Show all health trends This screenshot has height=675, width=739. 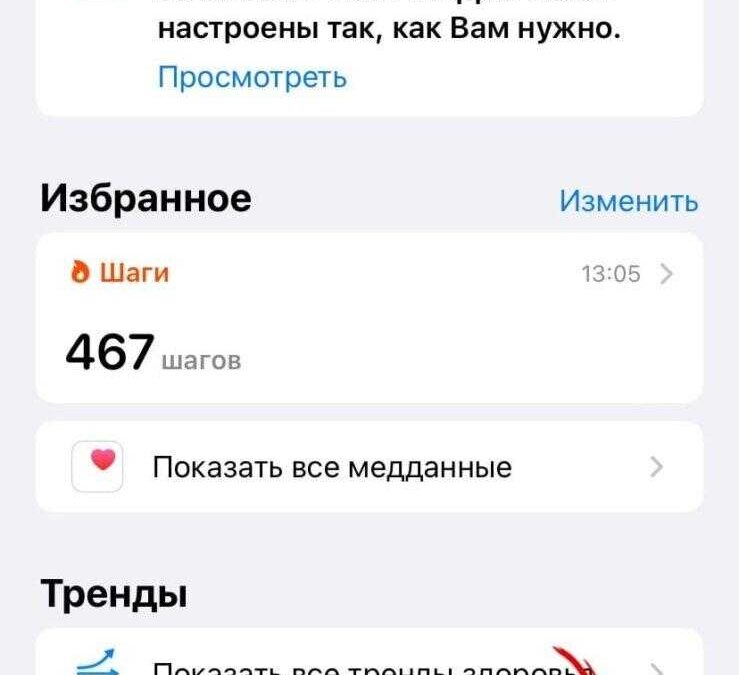point(369,662)
